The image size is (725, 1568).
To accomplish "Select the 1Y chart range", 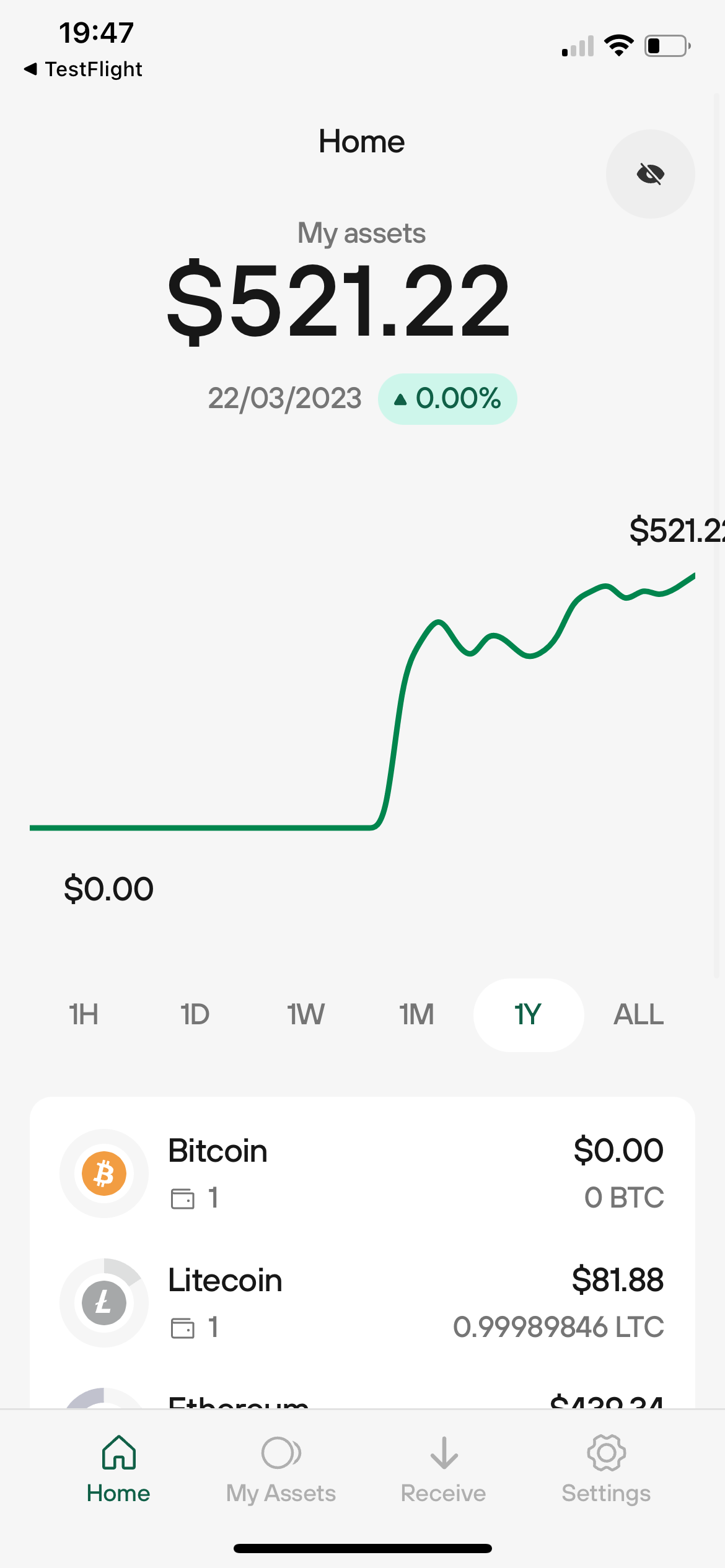I will pos(528,1015).
